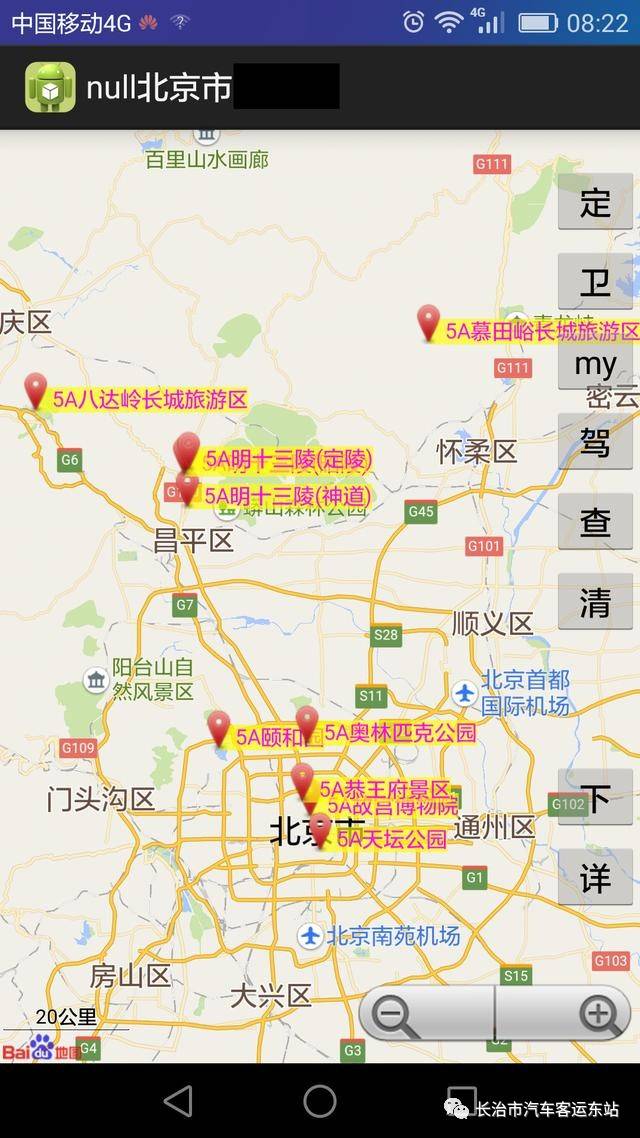Go back with the system back button
640x1138 pixels.
click(178, 1101)
